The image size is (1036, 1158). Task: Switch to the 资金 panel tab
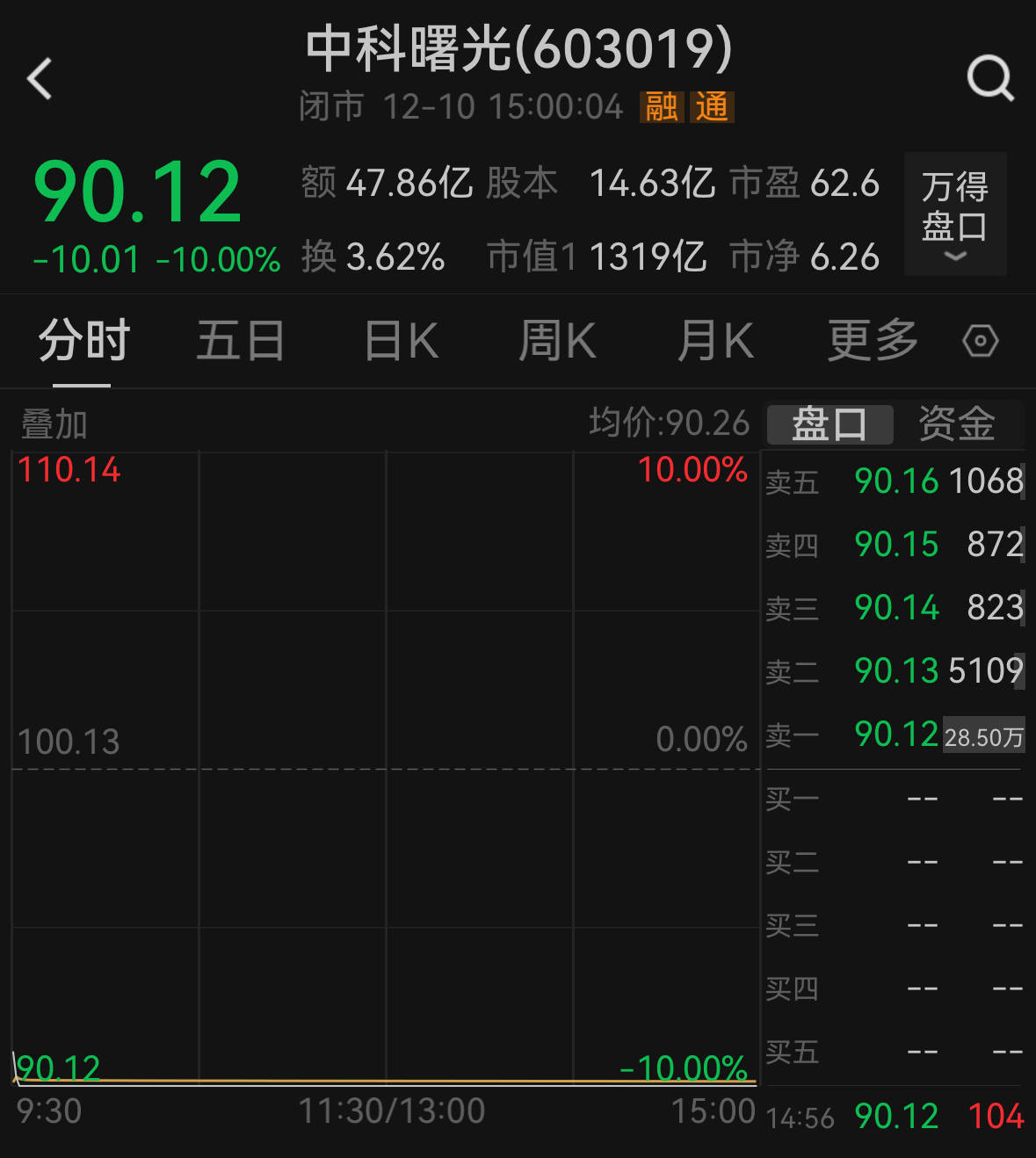pos(956,424)
